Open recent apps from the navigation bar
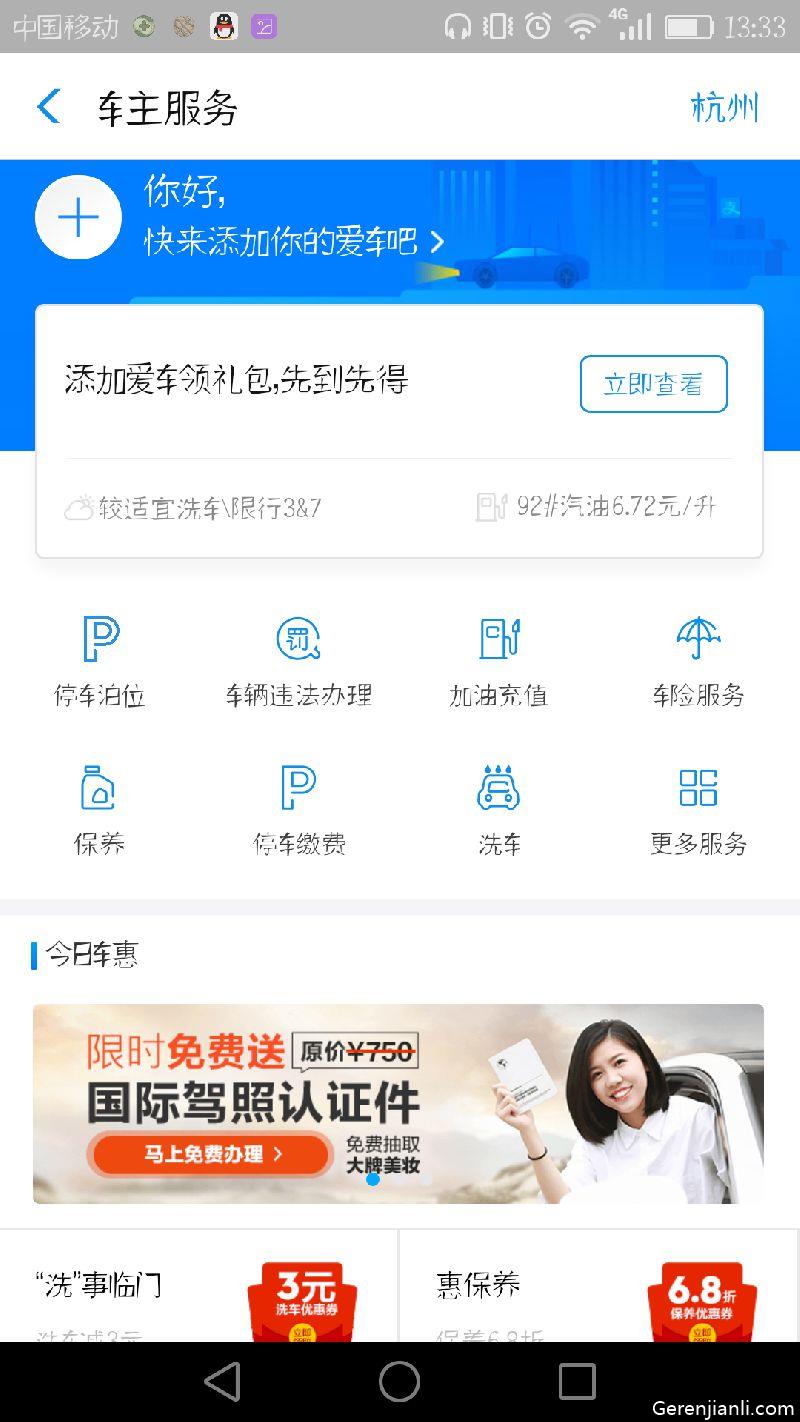 [576, 1382]
